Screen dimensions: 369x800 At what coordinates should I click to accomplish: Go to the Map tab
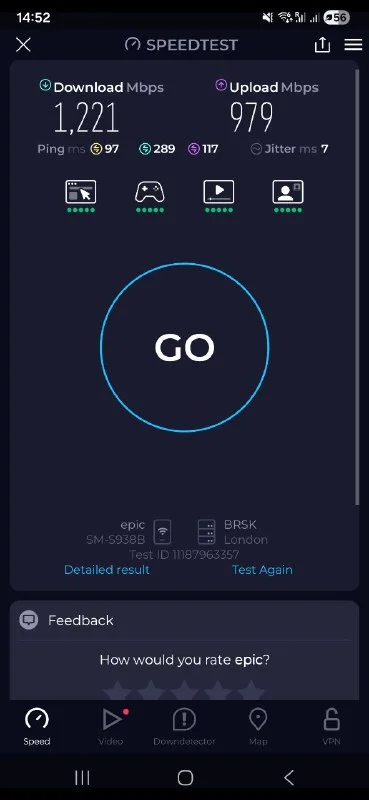[x=258, y=727]
